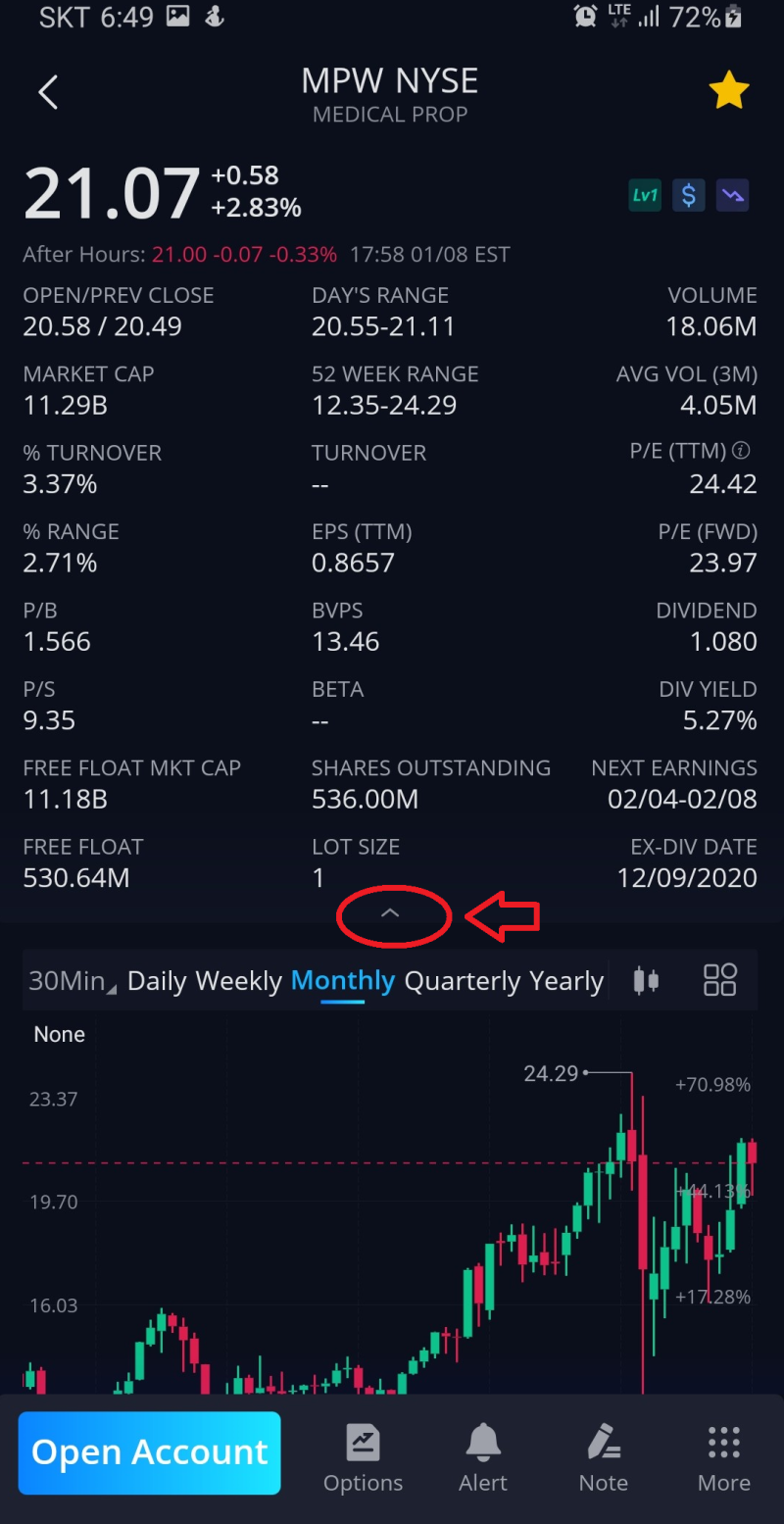View the Yearly chart
This screenshot has height=1524, width=784.
click(566, 981)
